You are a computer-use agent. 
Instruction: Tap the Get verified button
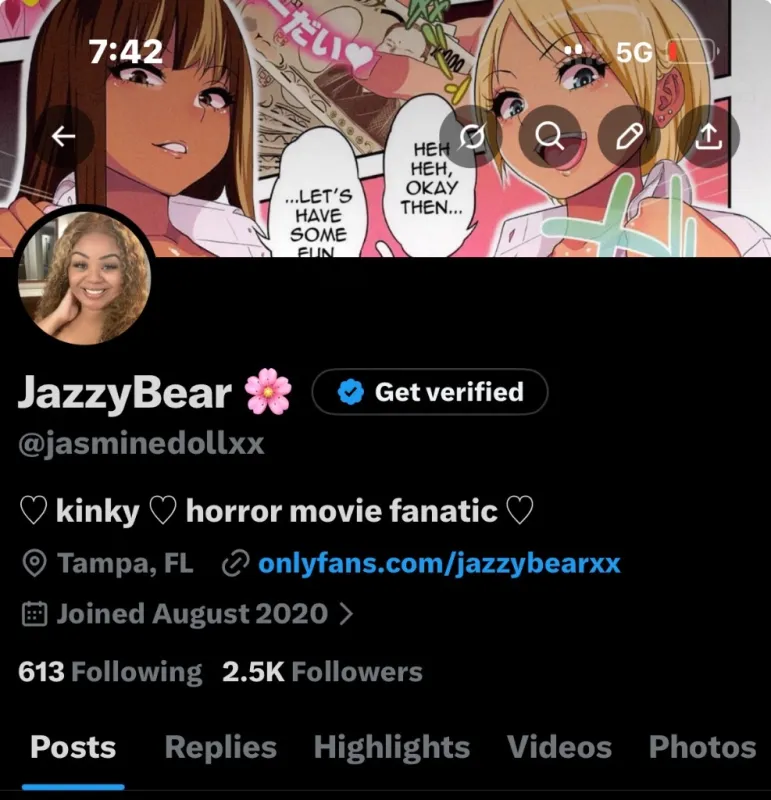click(x=430, y=392)
